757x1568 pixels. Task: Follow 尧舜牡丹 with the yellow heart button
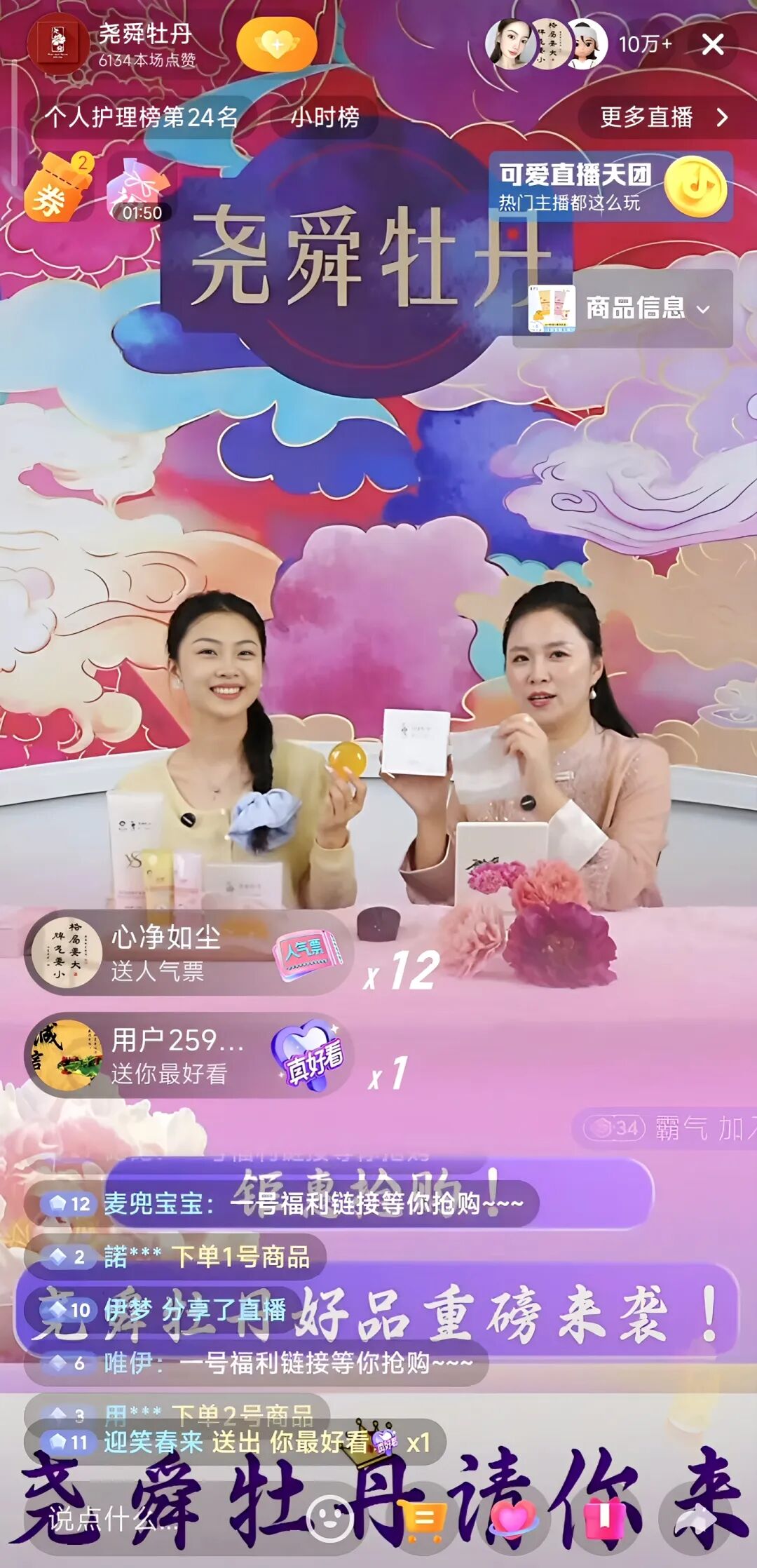(x=277, y=45)
